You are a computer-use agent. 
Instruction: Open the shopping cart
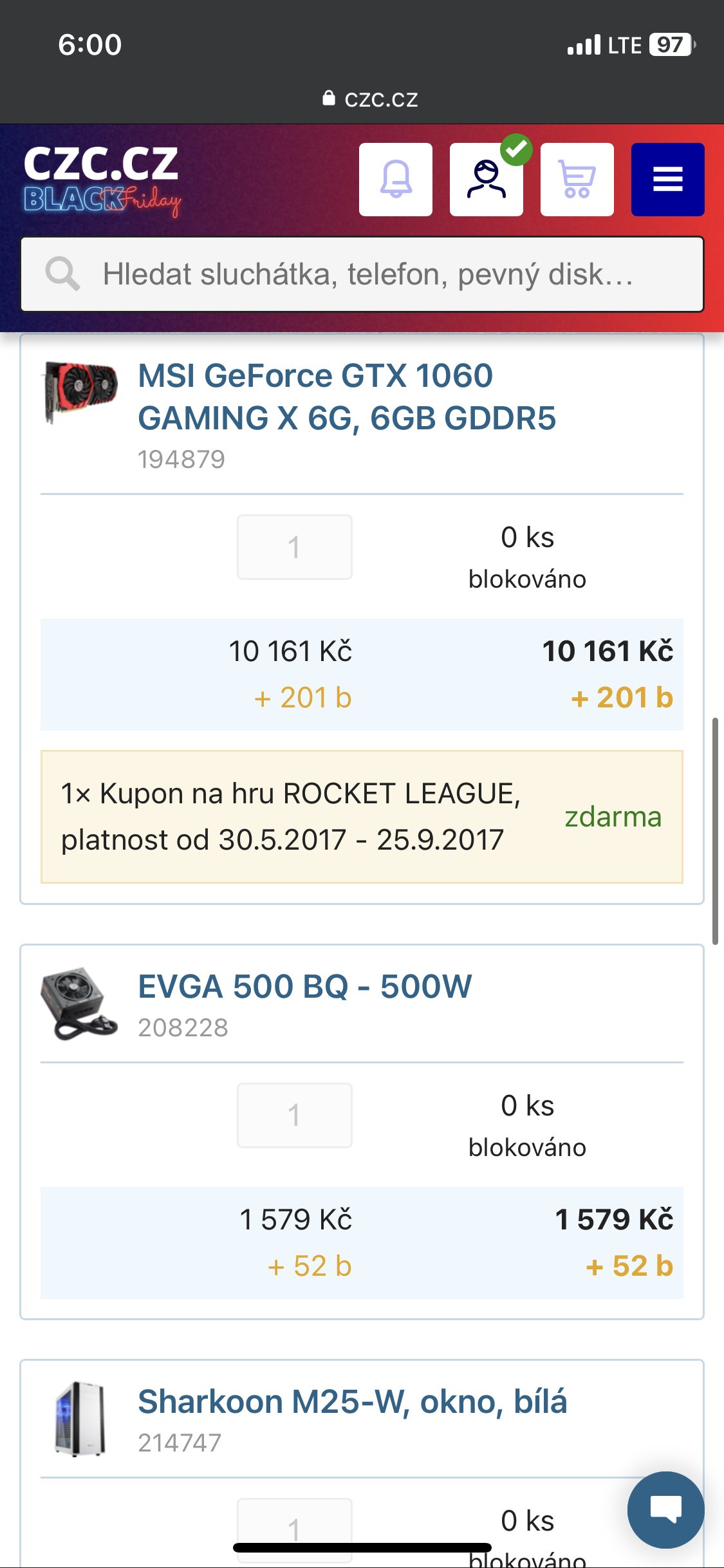click(577, 179)
